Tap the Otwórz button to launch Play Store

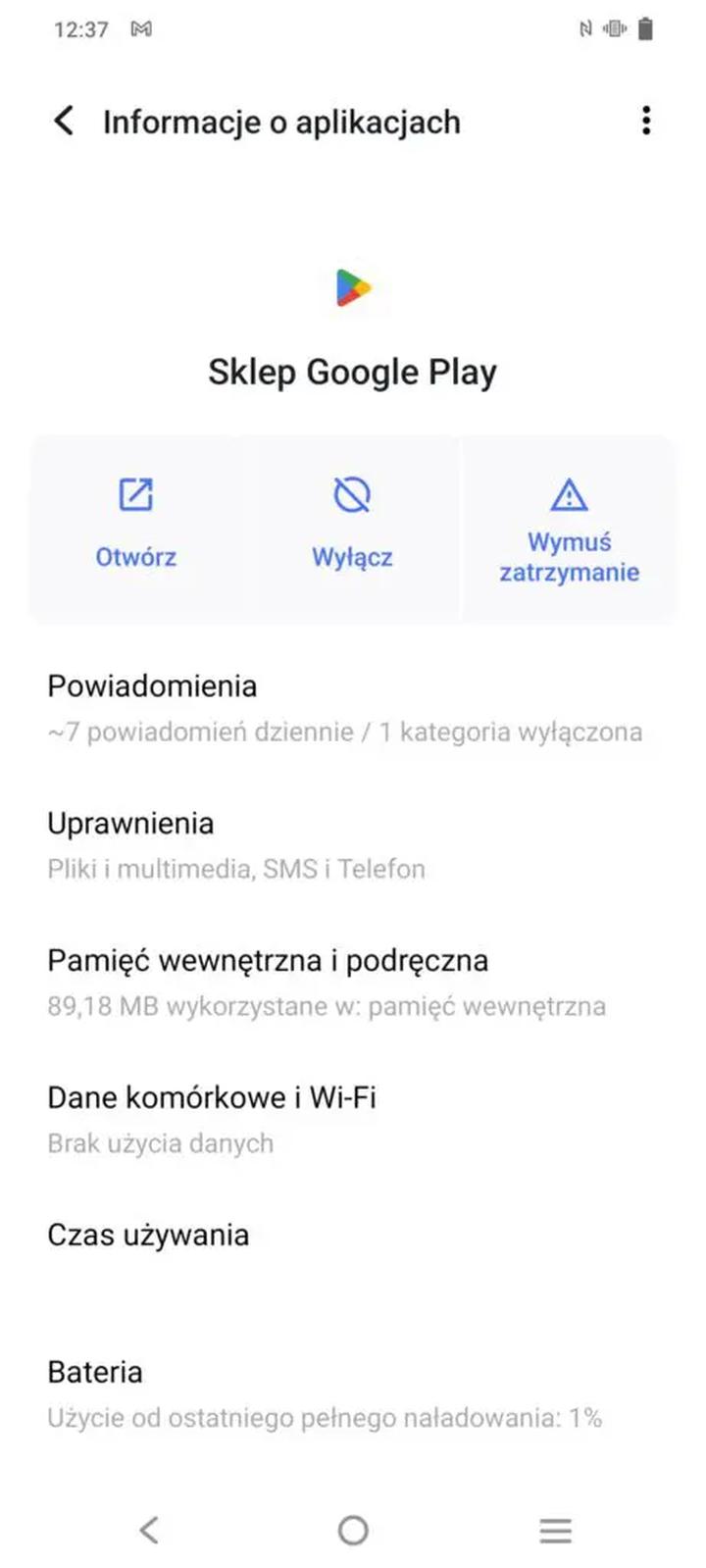(135, 530)
